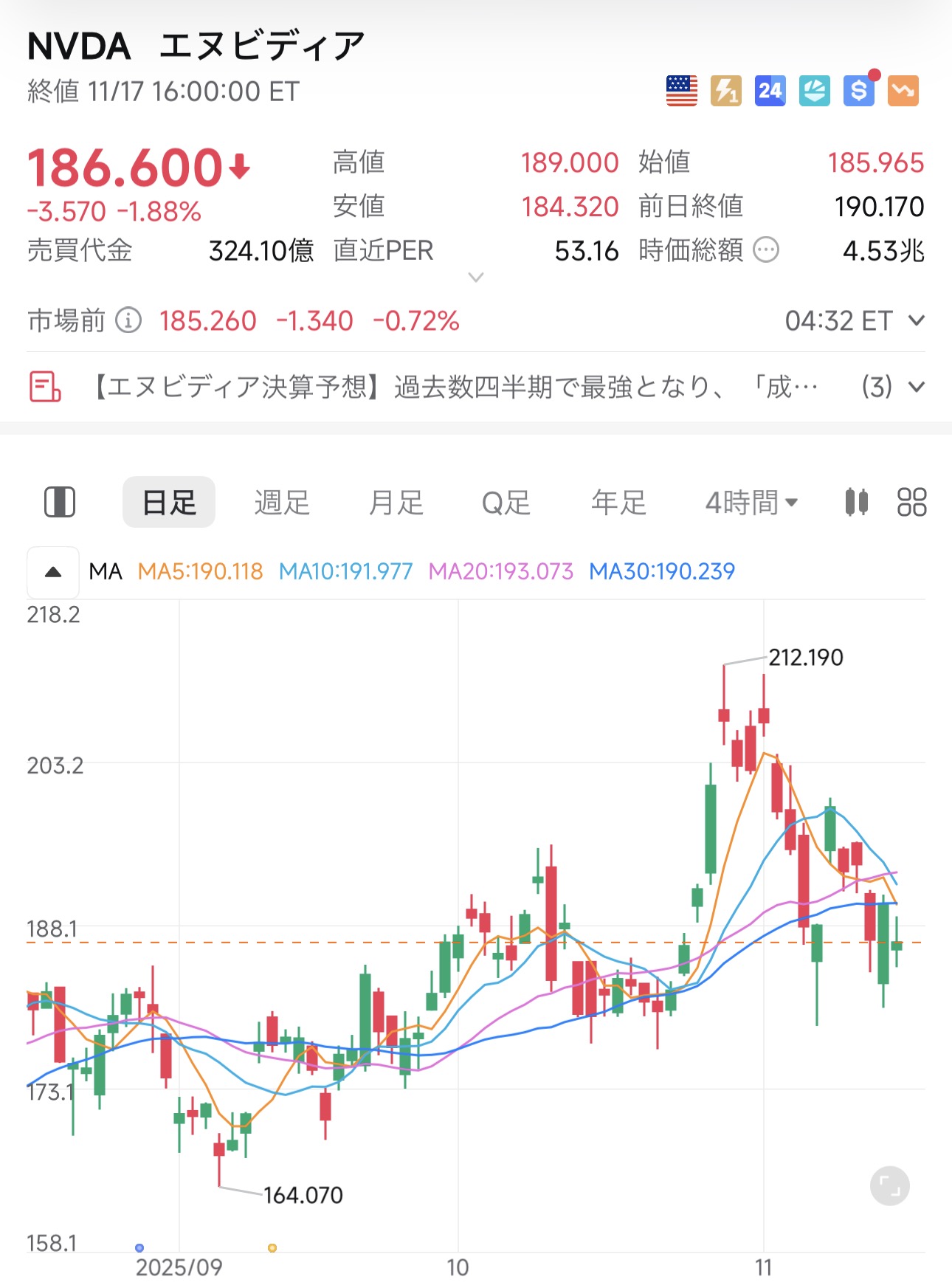
Task: Switch chart to 週足 weekly view
Action: click(282, 503)
